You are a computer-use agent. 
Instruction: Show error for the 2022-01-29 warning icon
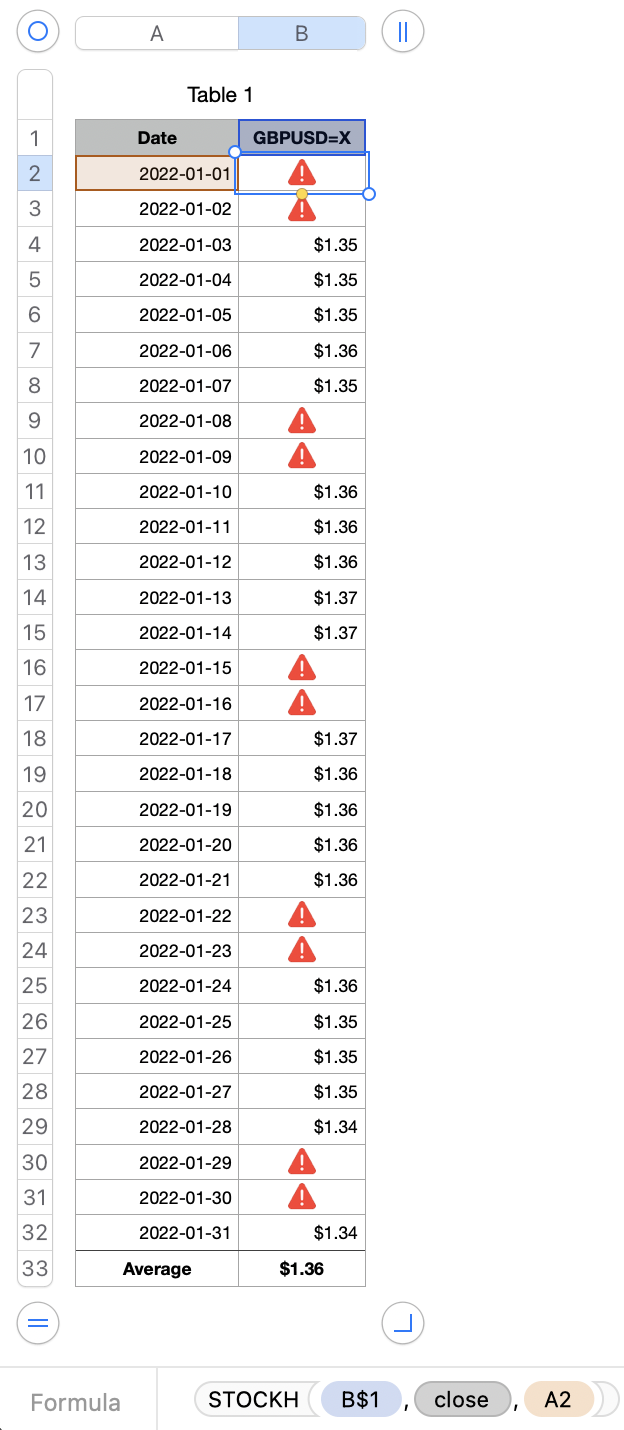click(x=301, y=1162)
